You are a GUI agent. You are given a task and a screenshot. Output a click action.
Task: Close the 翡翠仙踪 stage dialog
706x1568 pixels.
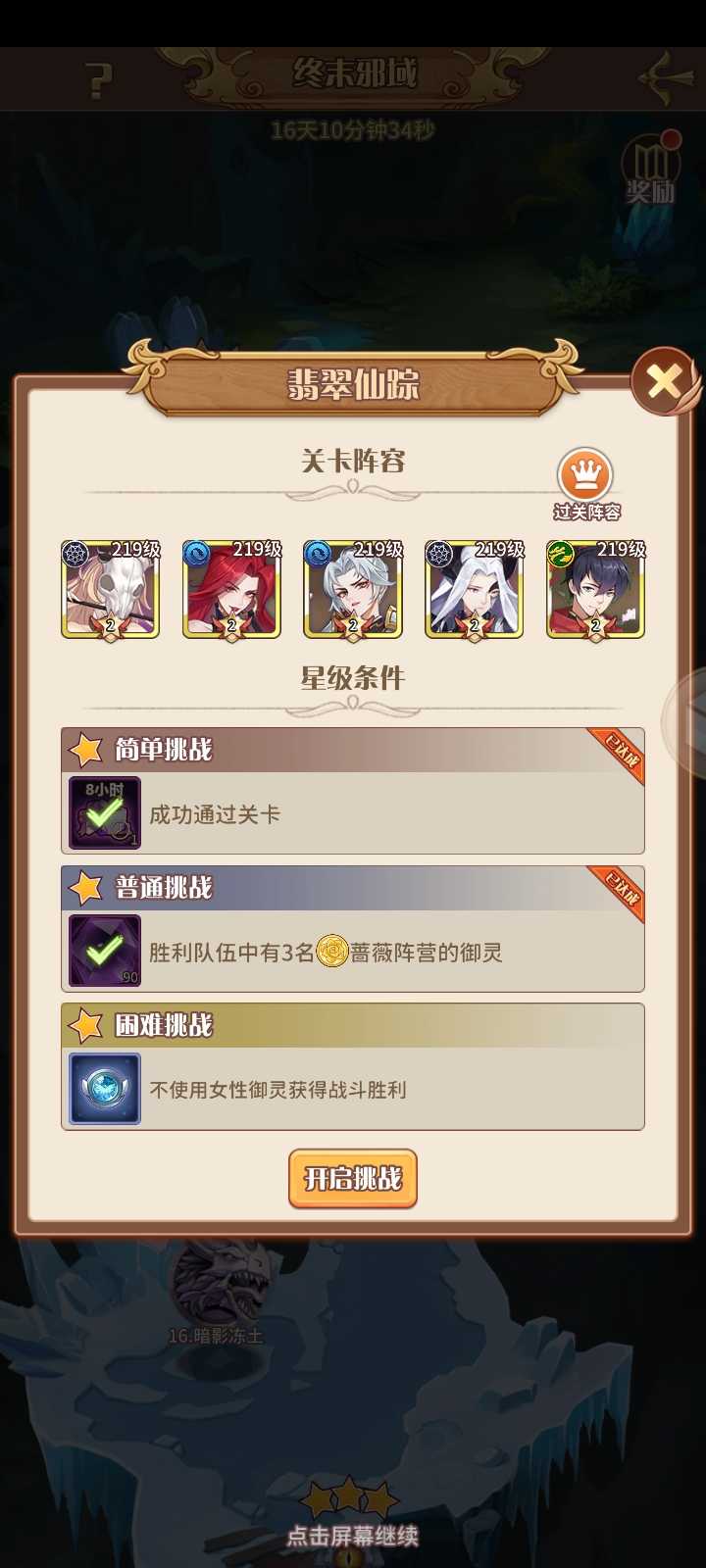[664, 380]
